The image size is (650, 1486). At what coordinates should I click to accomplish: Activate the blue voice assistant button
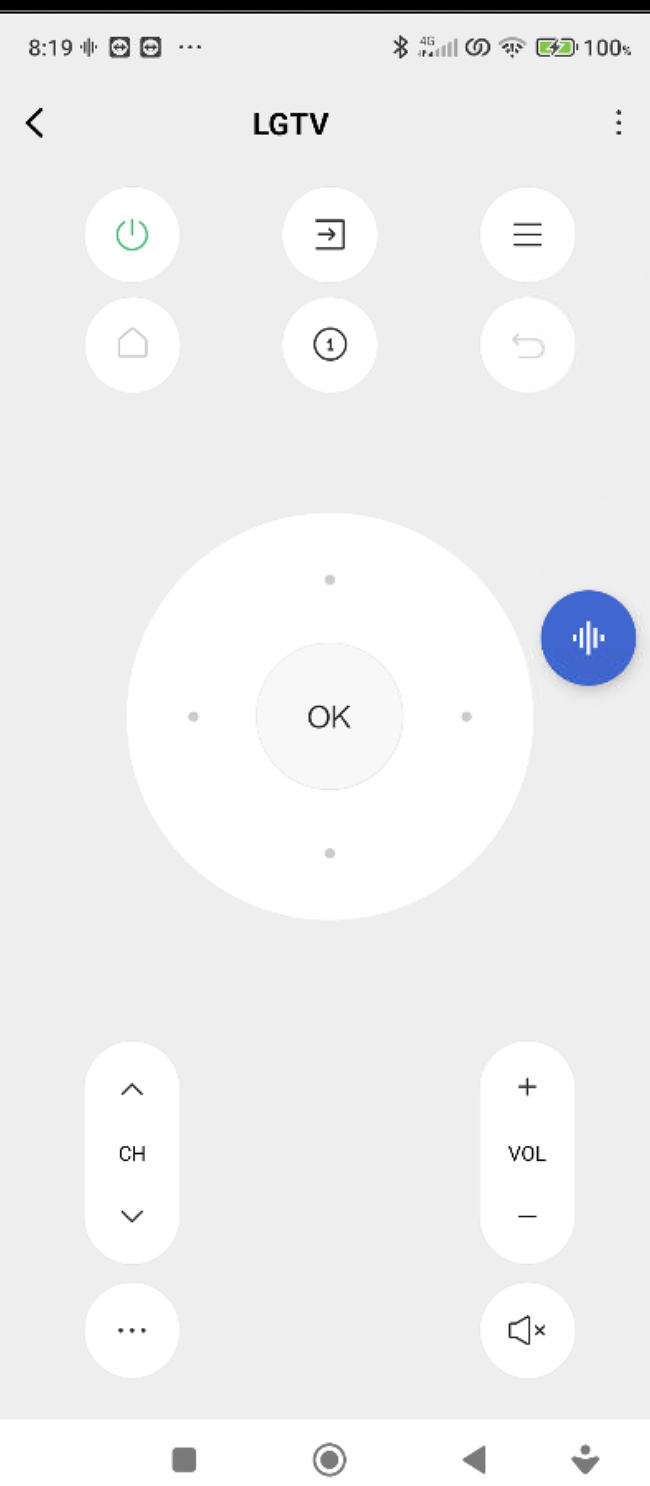click(x=588, y=637)
